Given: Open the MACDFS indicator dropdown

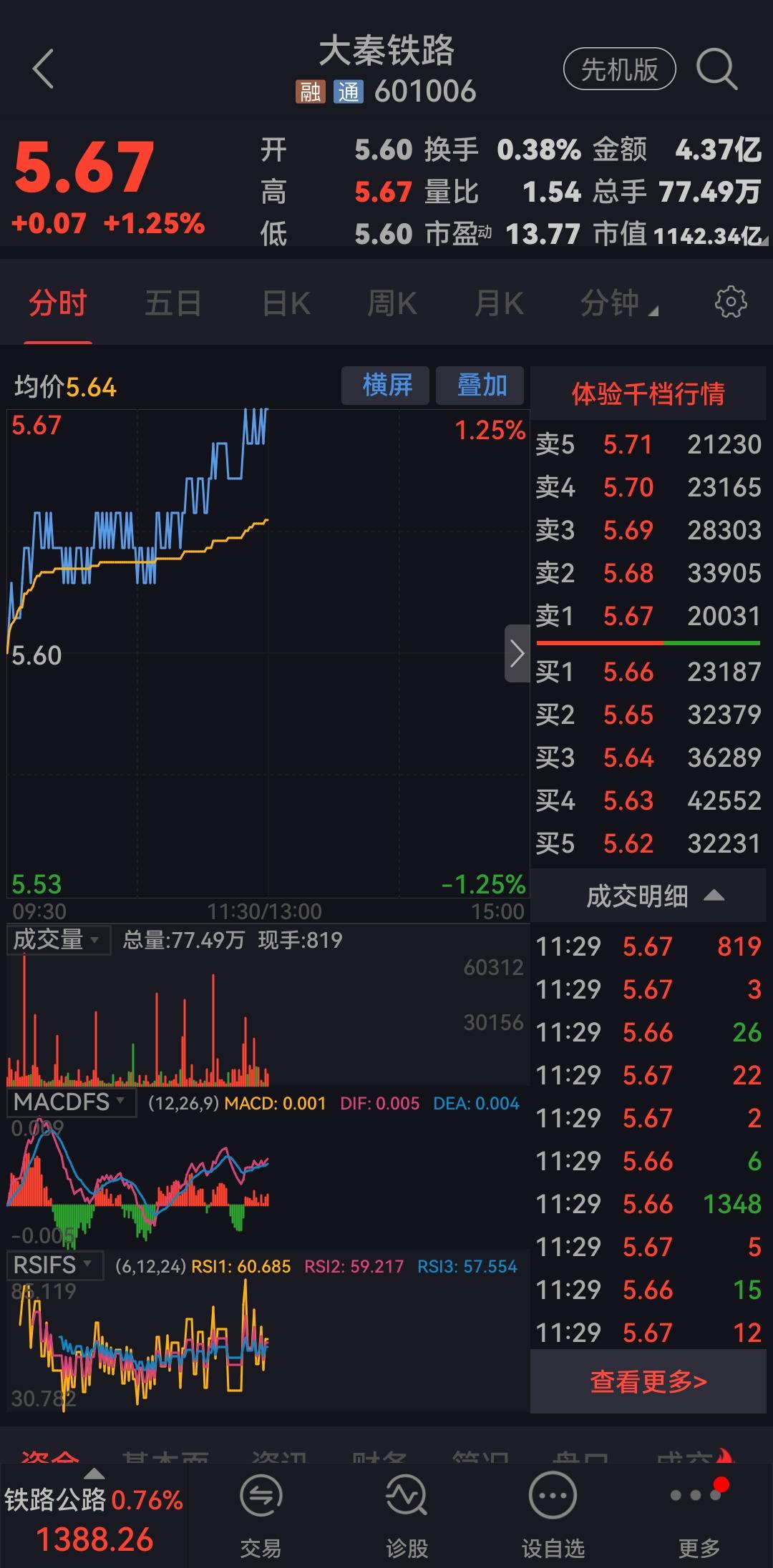Looking at the screenshot, I should click(68, 1102).
